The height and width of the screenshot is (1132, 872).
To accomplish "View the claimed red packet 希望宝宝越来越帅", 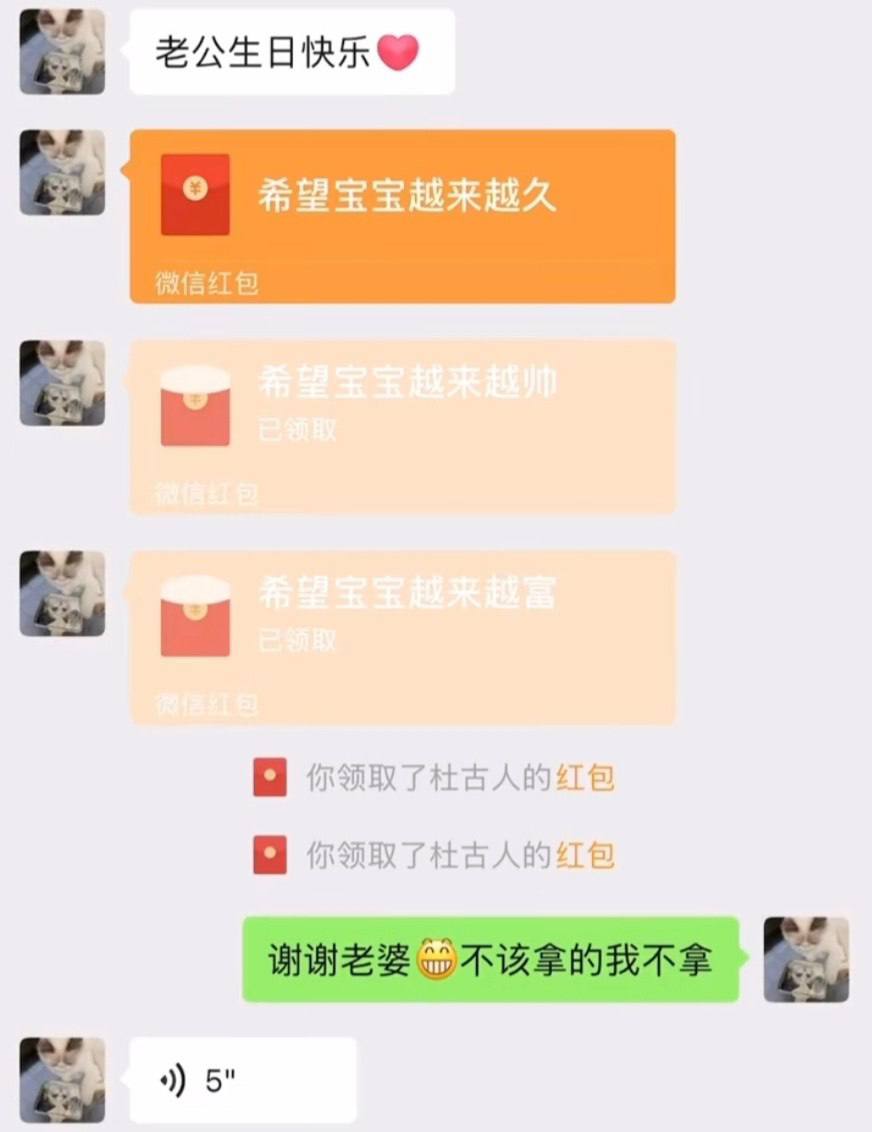I will [402, 426].
